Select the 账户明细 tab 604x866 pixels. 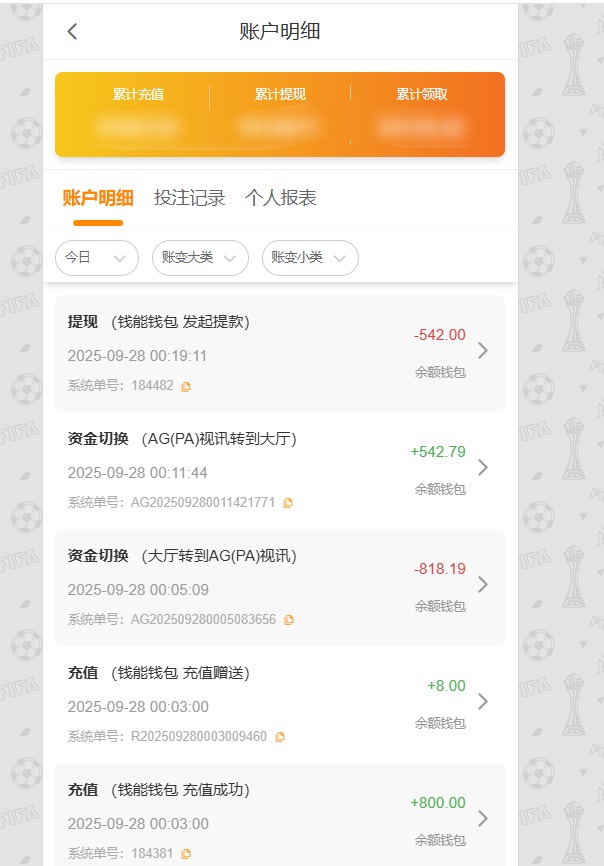98,198
